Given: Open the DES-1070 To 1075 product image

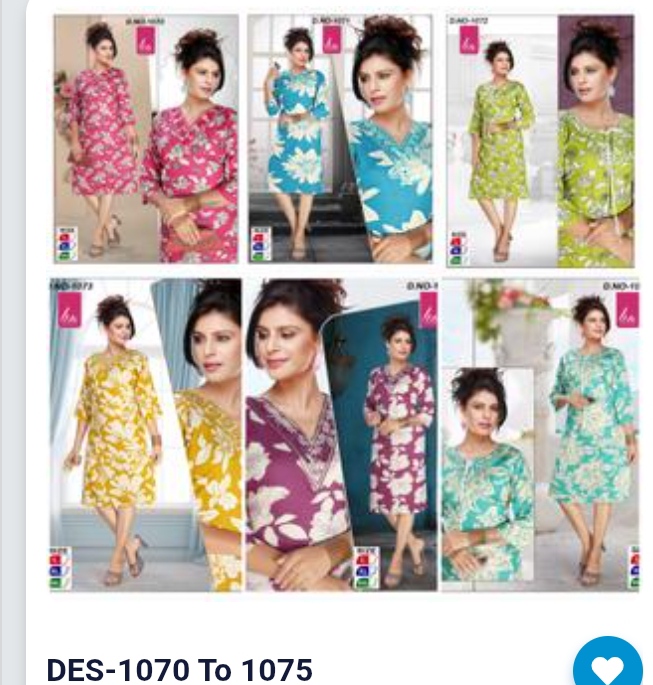Looking at the screenshot, I should pyautogui.click(x=344, y=300).
